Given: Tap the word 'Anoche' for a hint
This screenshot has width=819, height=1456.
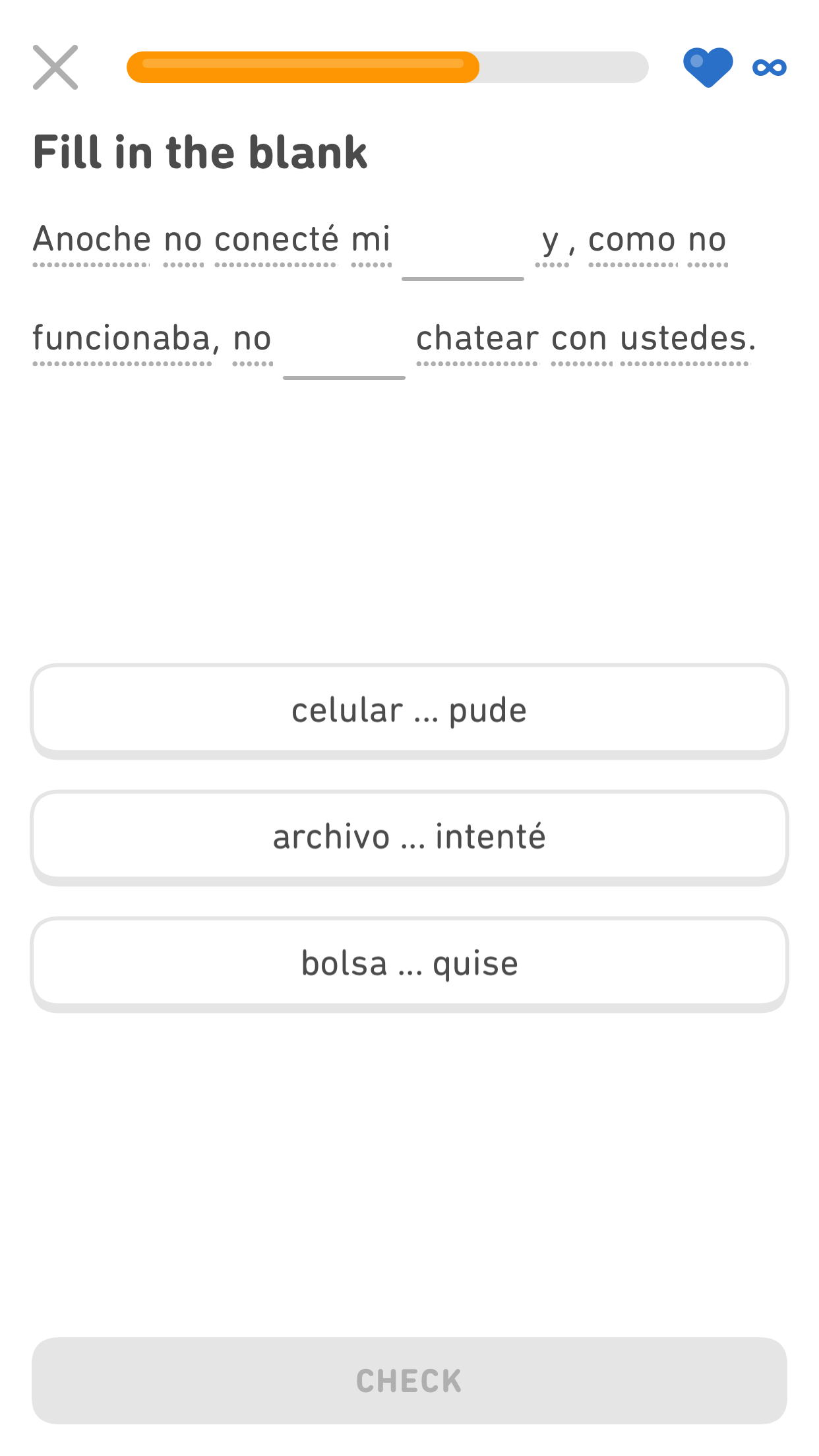Looking at the screenshot, I should (91, 239).
